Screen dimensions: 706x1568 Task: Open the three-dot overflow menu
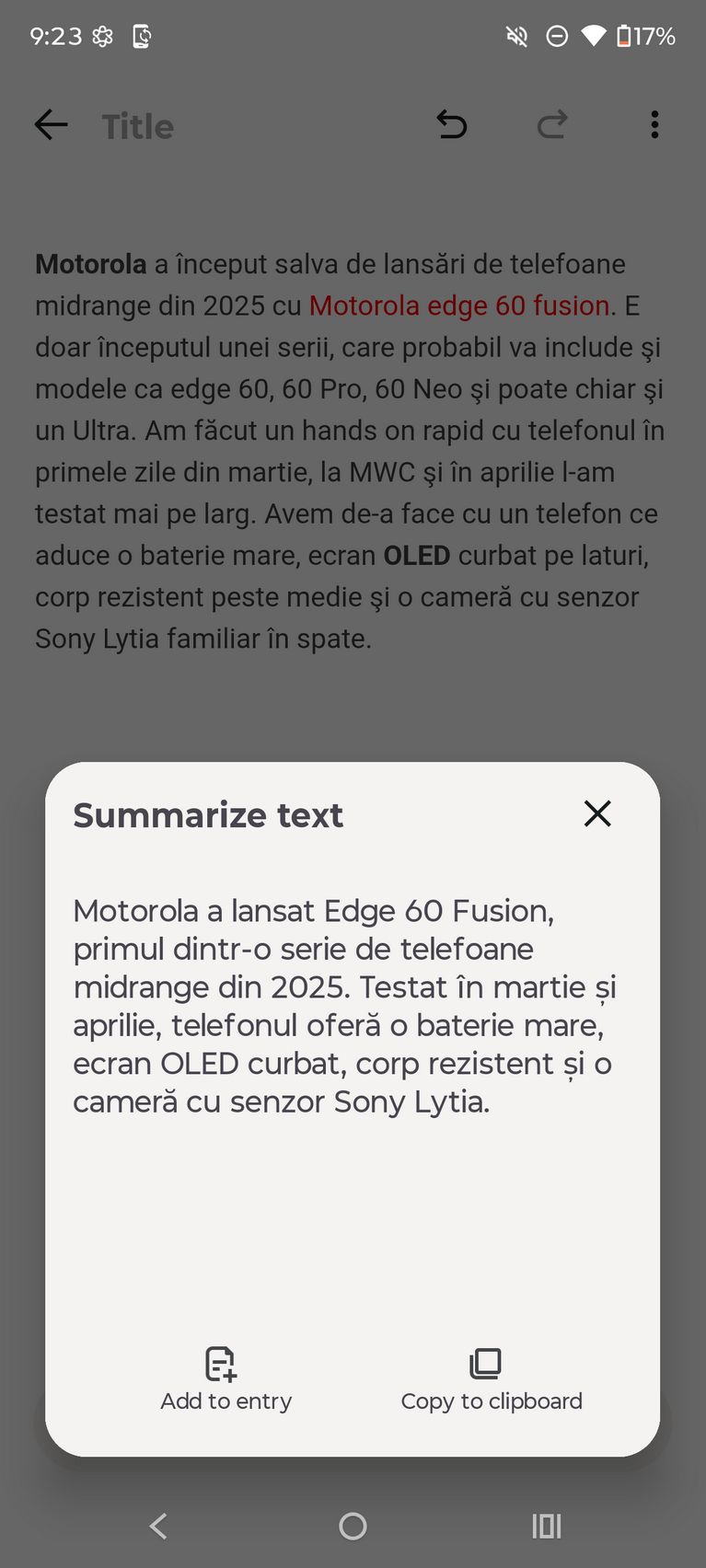click(x=654, y=125)
